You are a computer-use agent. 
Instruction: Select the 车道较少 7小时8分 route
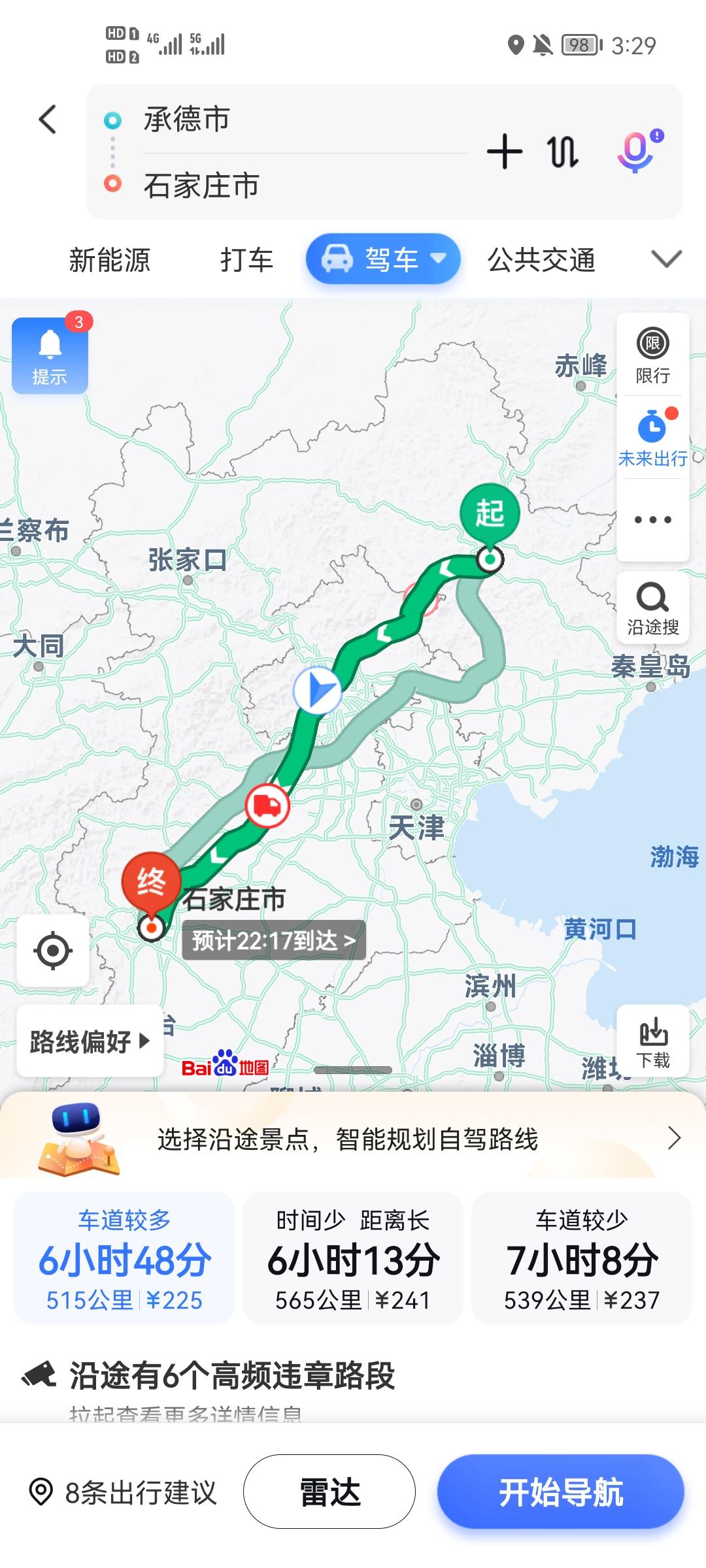581,1259
